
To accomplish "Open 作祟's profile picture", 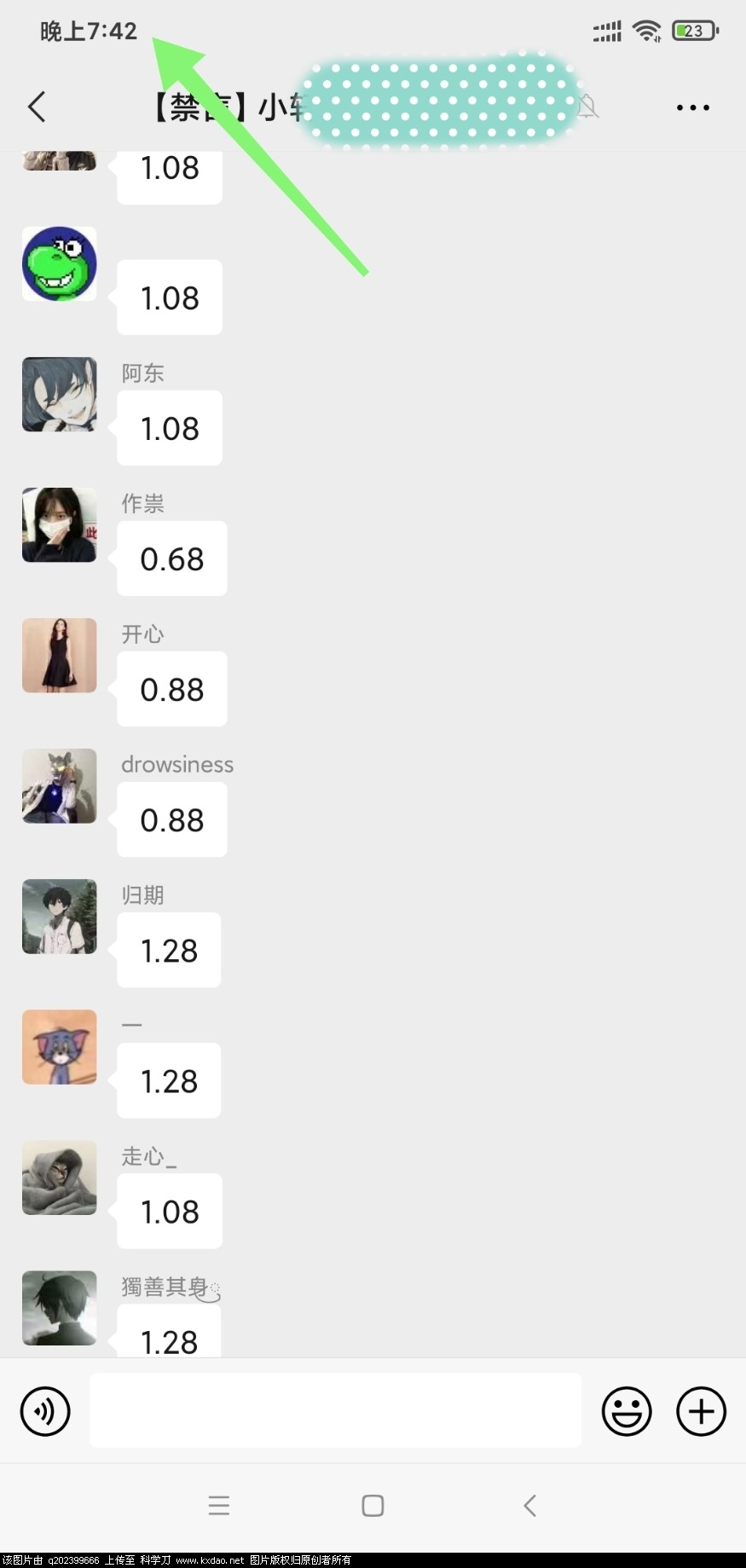I will click(x=59, y=525).
